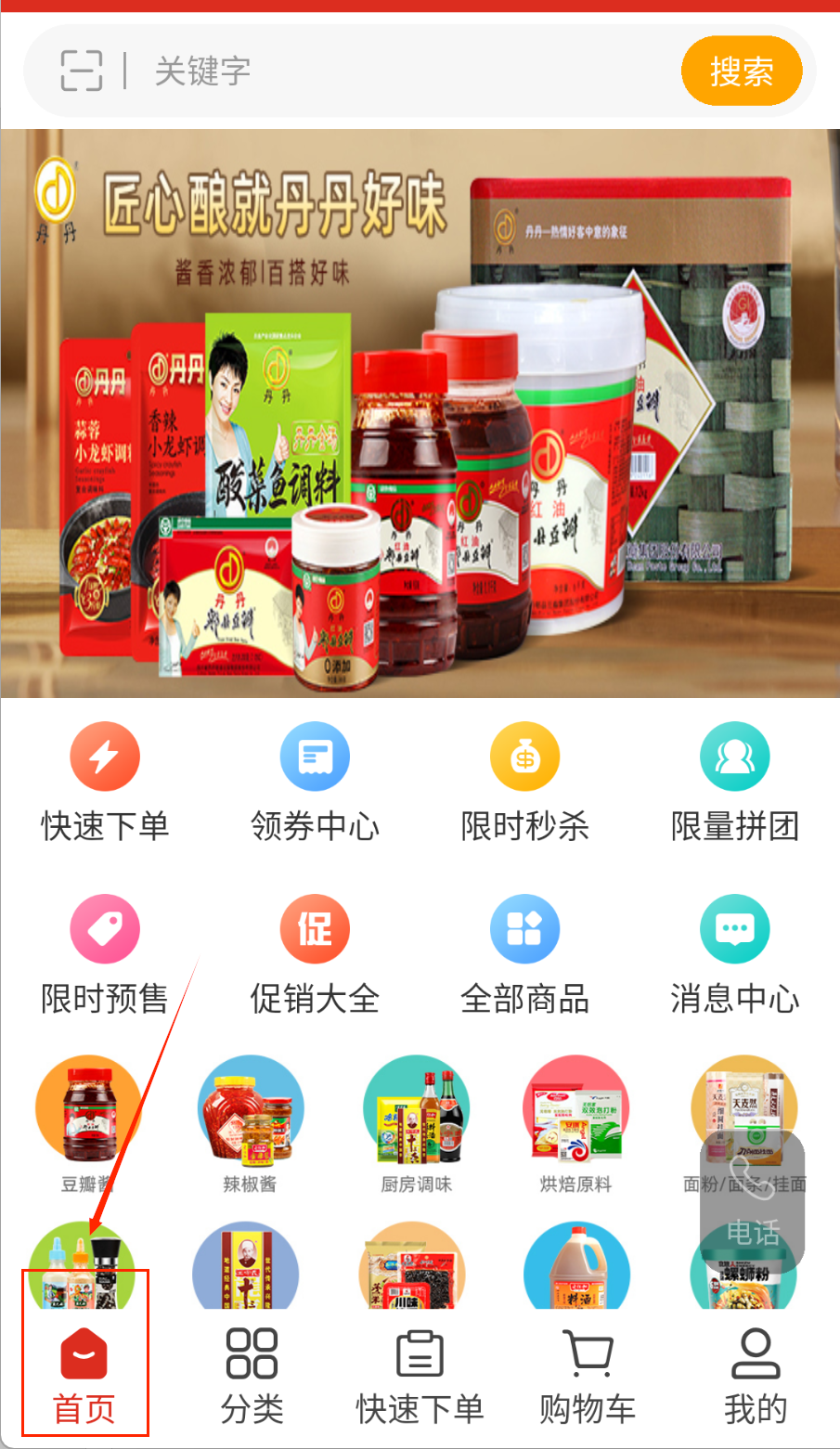840x1449 pixels.
Task: Tap the scan icon in search bar
Action: tap(82, 71)
